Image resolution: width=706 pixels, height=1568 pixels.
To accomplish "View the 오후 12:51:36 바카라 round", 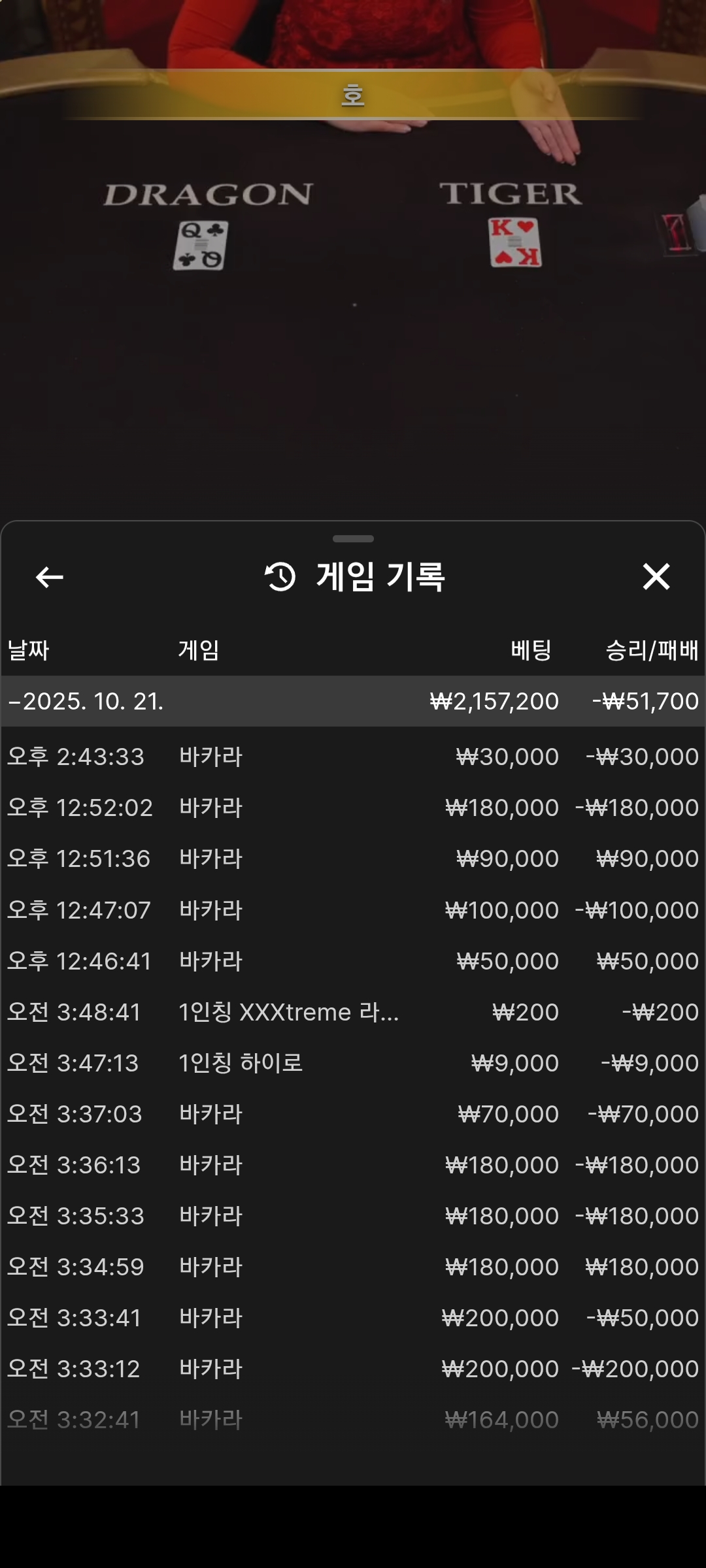I will click(353, 858).
